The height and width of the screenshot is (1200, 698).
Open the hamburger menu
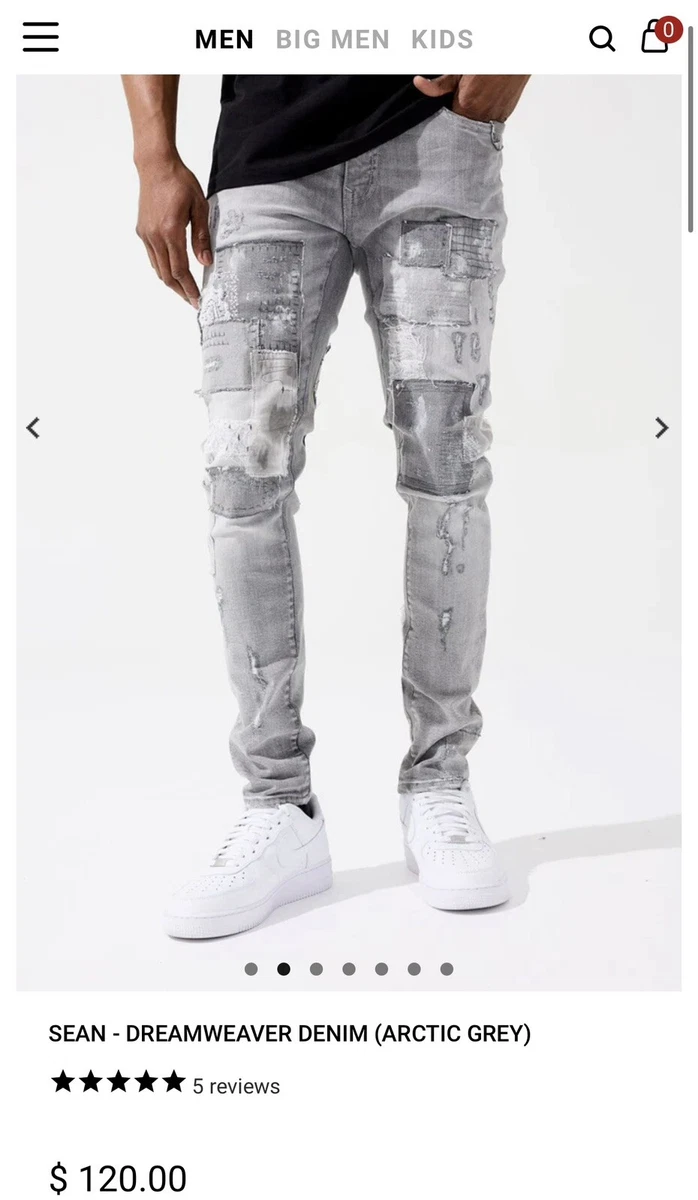(41, 37)
